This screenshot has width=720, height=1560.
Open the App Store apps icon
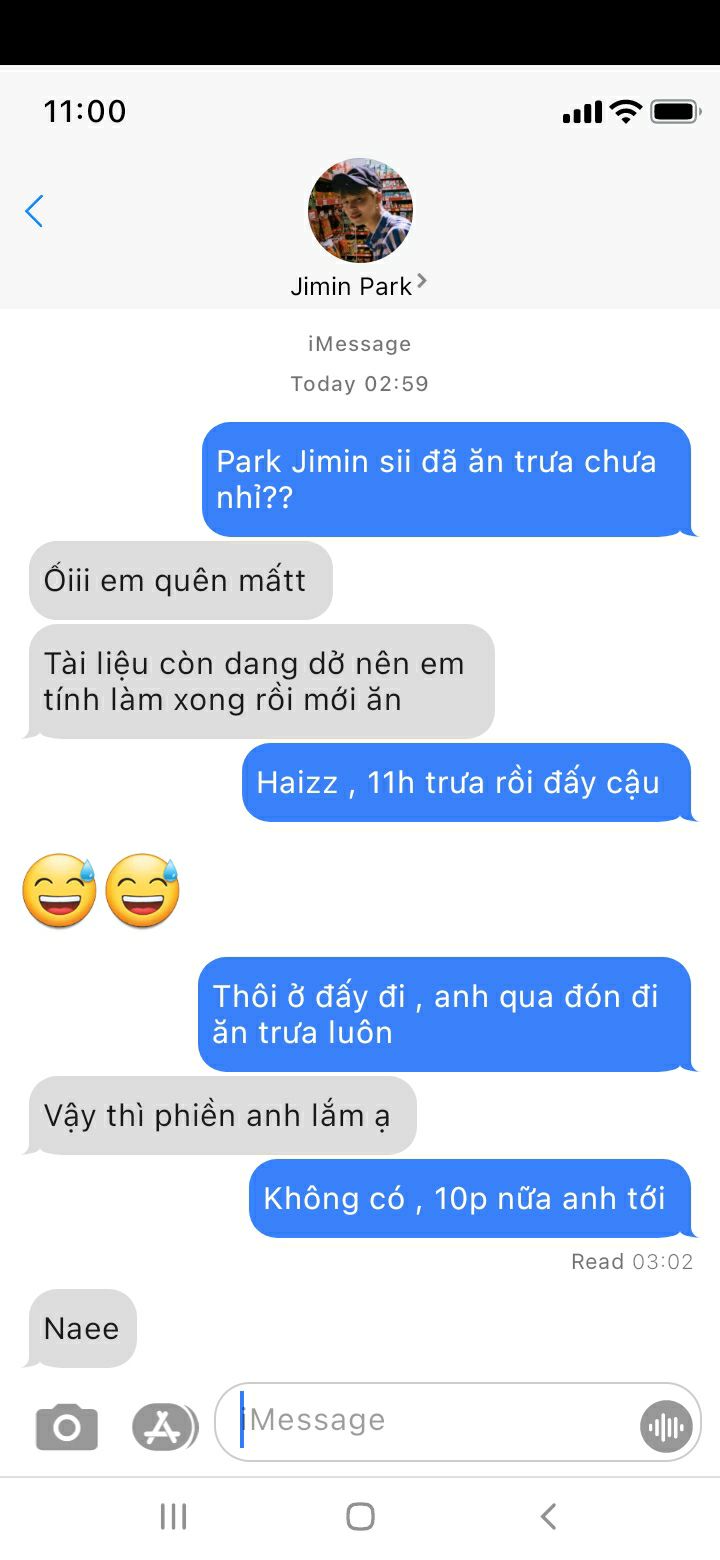[164, 1427]
